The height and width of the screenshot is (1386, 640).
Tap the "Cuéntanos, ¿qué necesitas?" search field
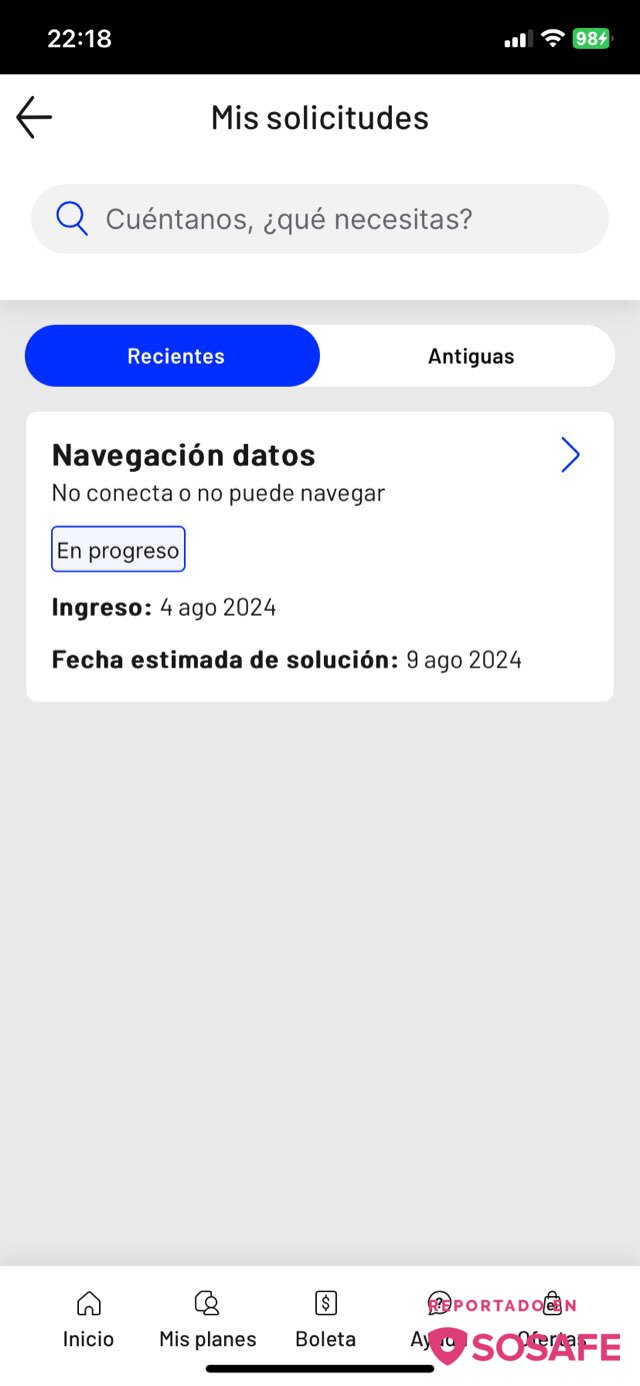click(x=320, y=219)
